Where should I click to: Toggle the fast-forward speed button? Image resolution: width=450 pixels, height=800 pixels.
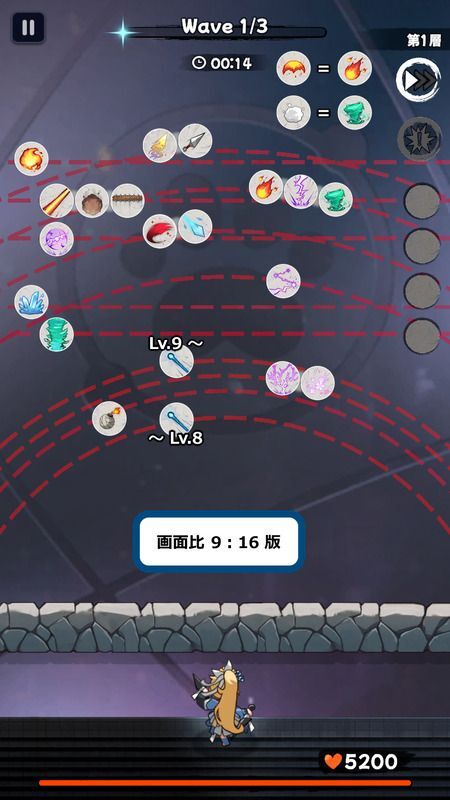tap(419, 80)
